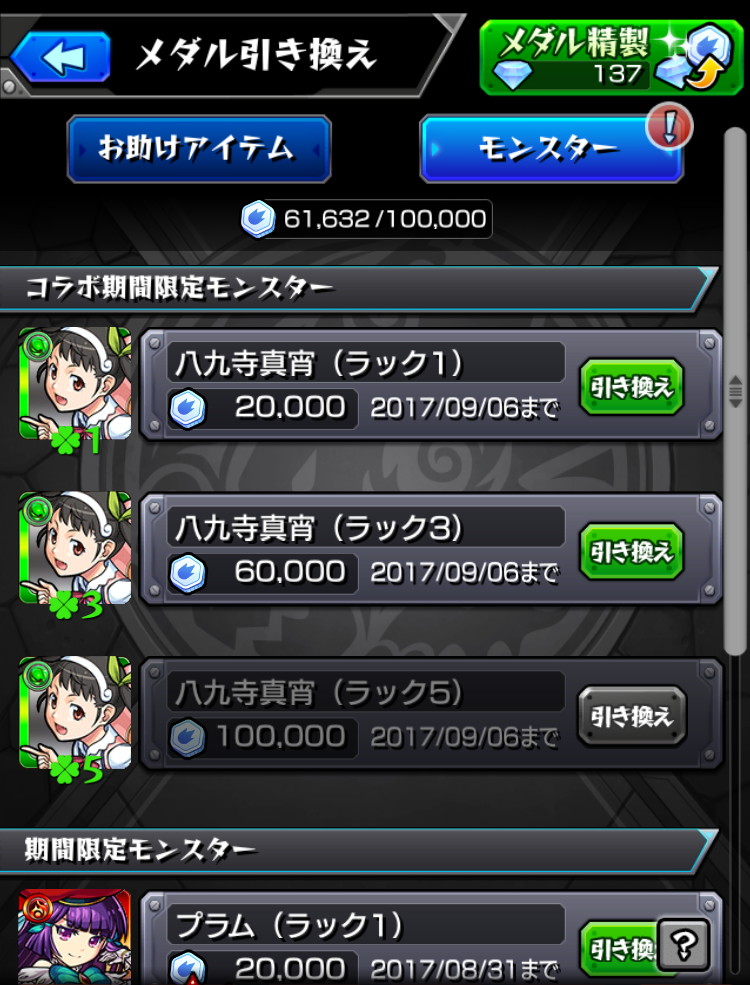Switch to the モンスター tab
The image size is (750, 985).
click(550, 148)
